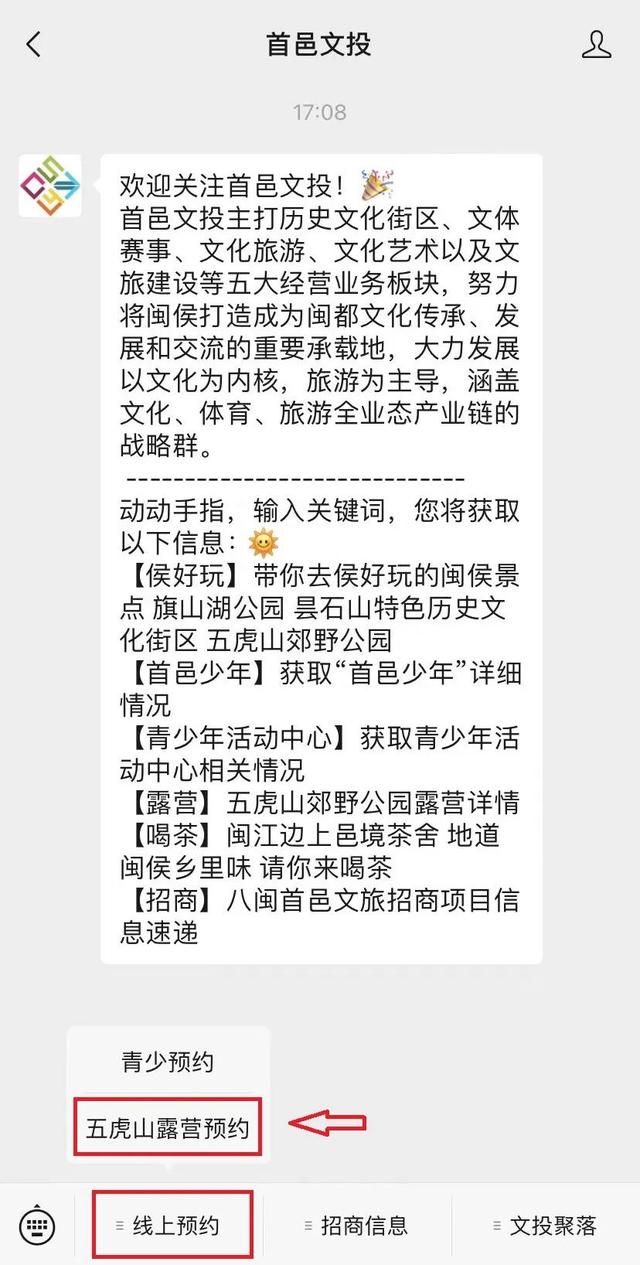
Task: Choose 五虎山露营预约 in the popup menu
Action: pyautogui.click(x=168, y=1128)
